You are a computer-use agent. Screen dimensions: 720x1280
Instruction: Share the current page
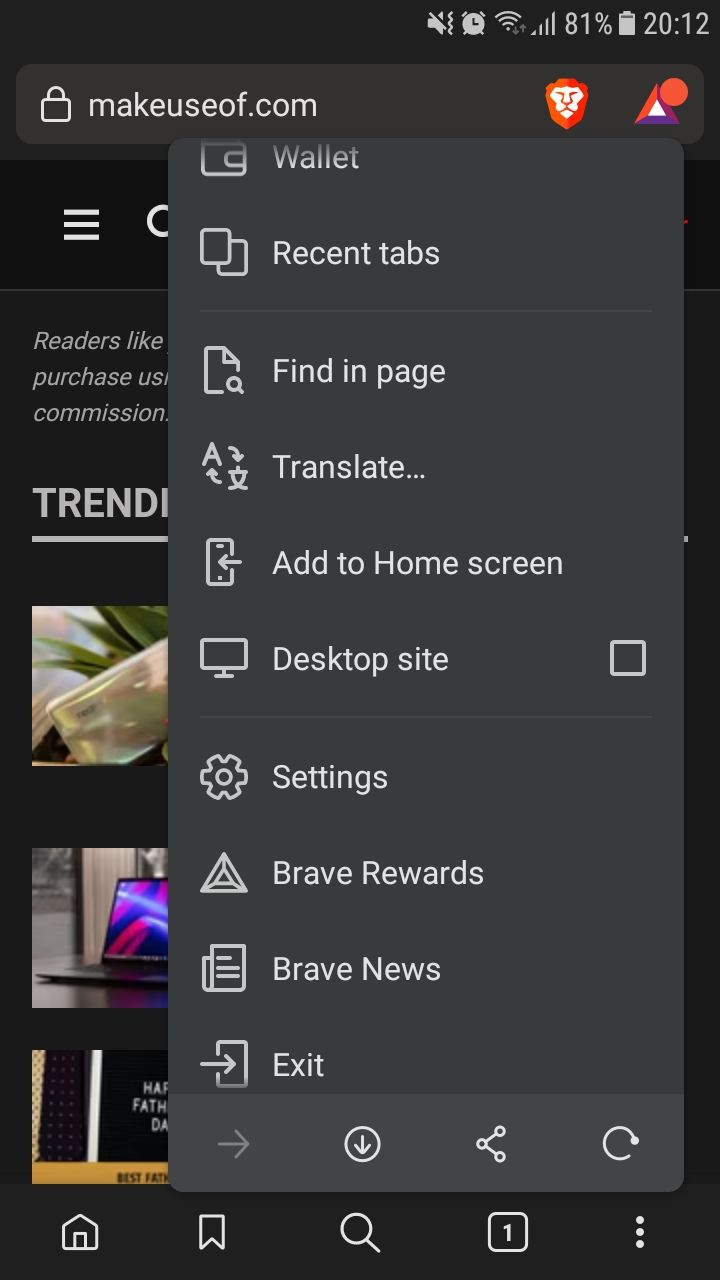[x=491, y=1143]
